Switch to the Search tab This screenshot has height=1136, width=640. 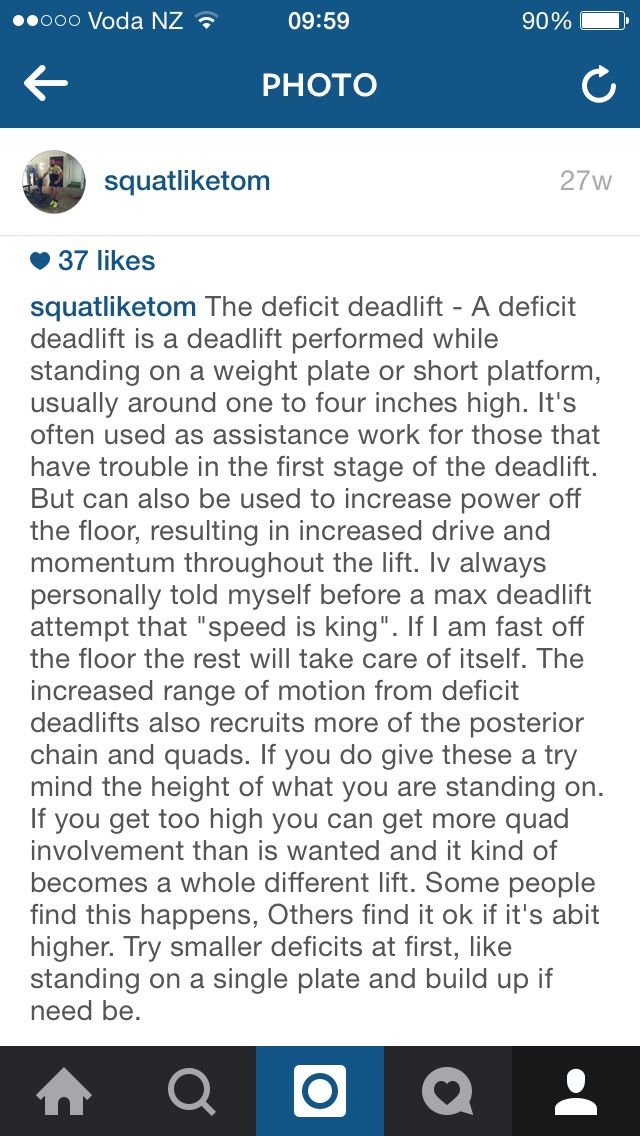click(x=192, y=1091)
